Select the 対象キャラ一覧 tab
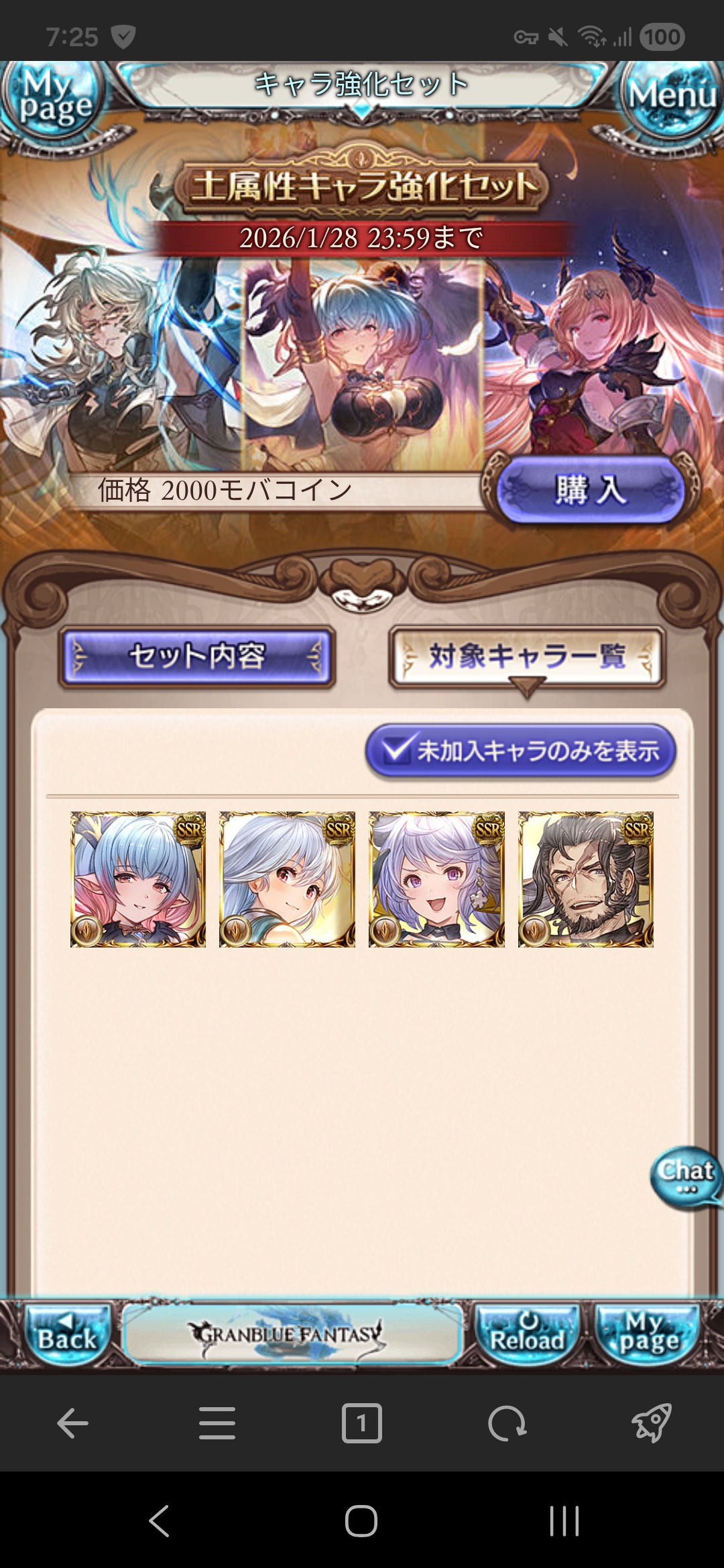The width and height of the screenshot is (724, 1568). point(527,657)
